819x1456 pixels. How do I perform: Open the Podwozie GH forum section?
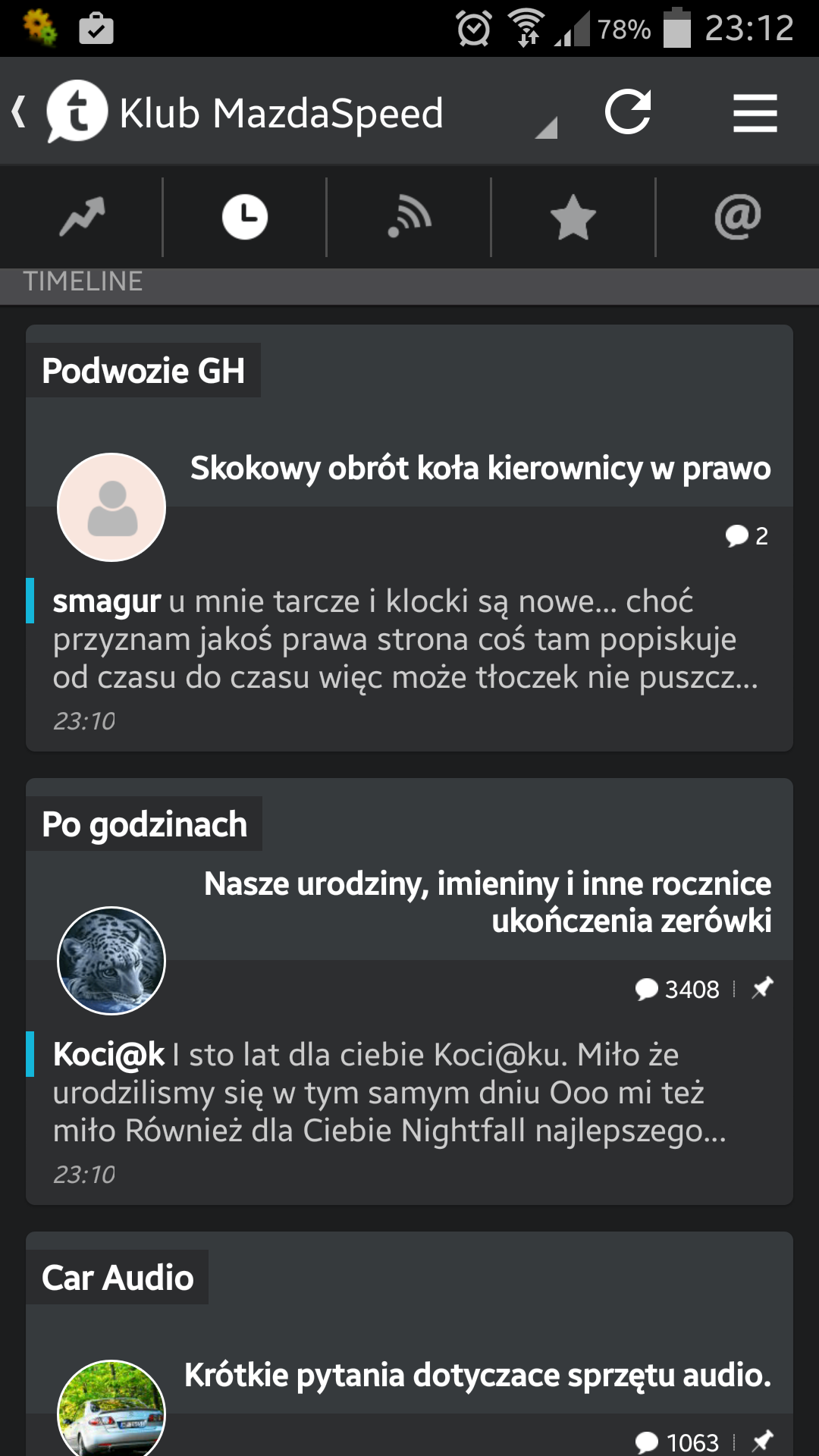tap(143, 371)
